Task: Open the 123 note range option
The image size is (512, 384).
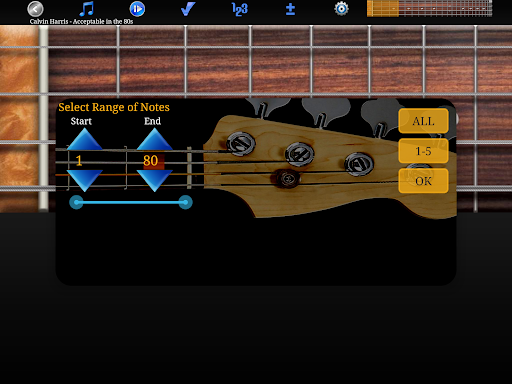Action: point(240,9)
